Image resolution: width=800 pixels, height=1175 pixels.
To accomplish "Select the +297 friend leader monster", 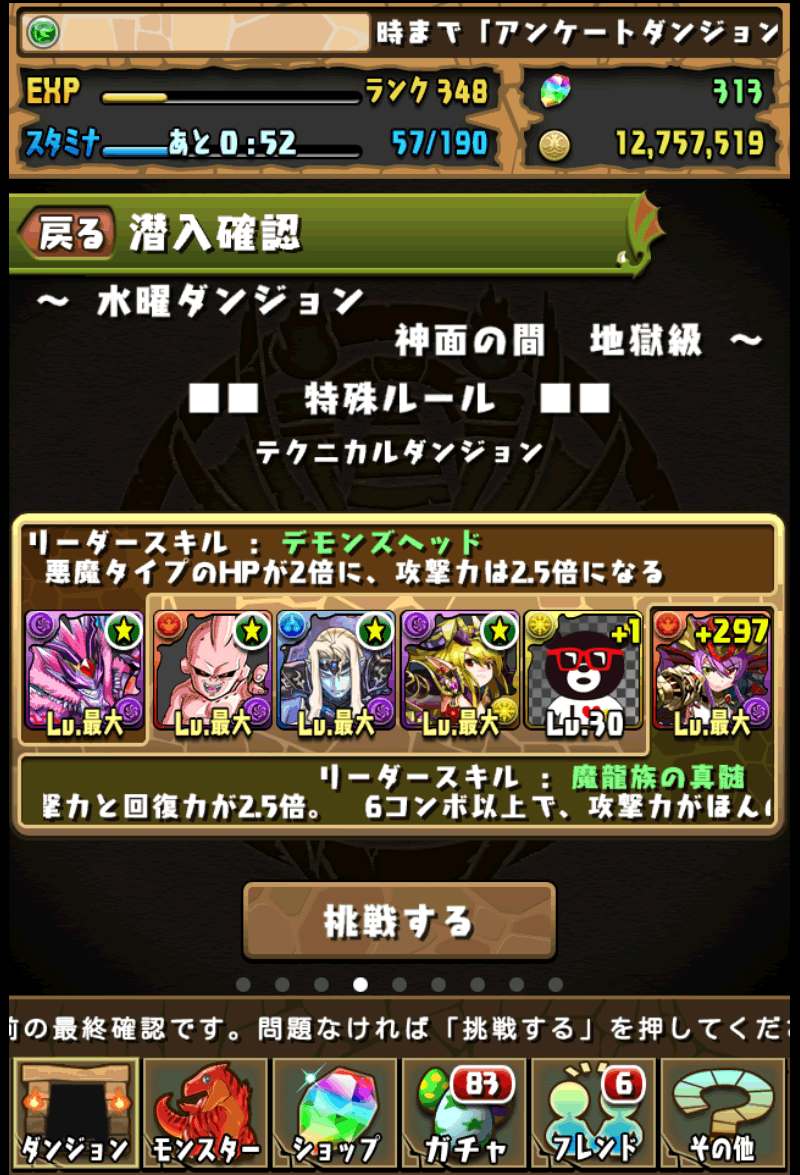I will pos(712,673).
